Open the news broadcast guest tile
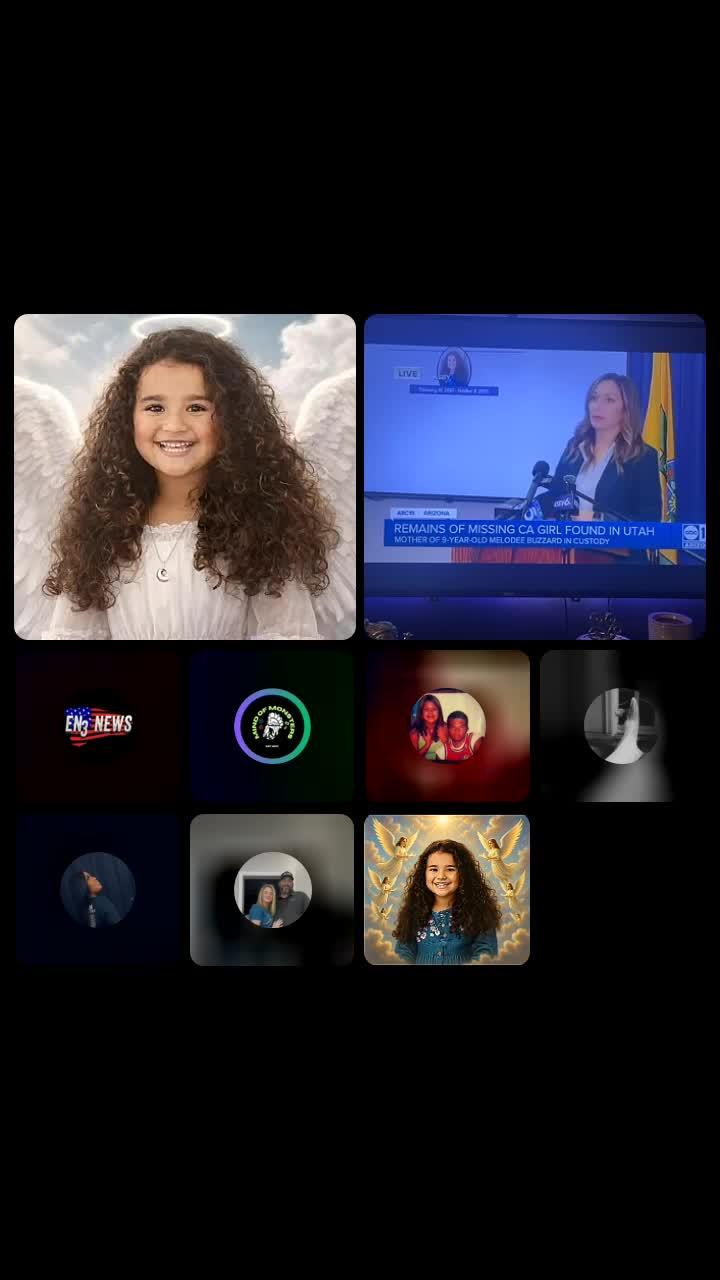Image resolution: width=720 pixels, height=1280 pixels. pos(535,476)
